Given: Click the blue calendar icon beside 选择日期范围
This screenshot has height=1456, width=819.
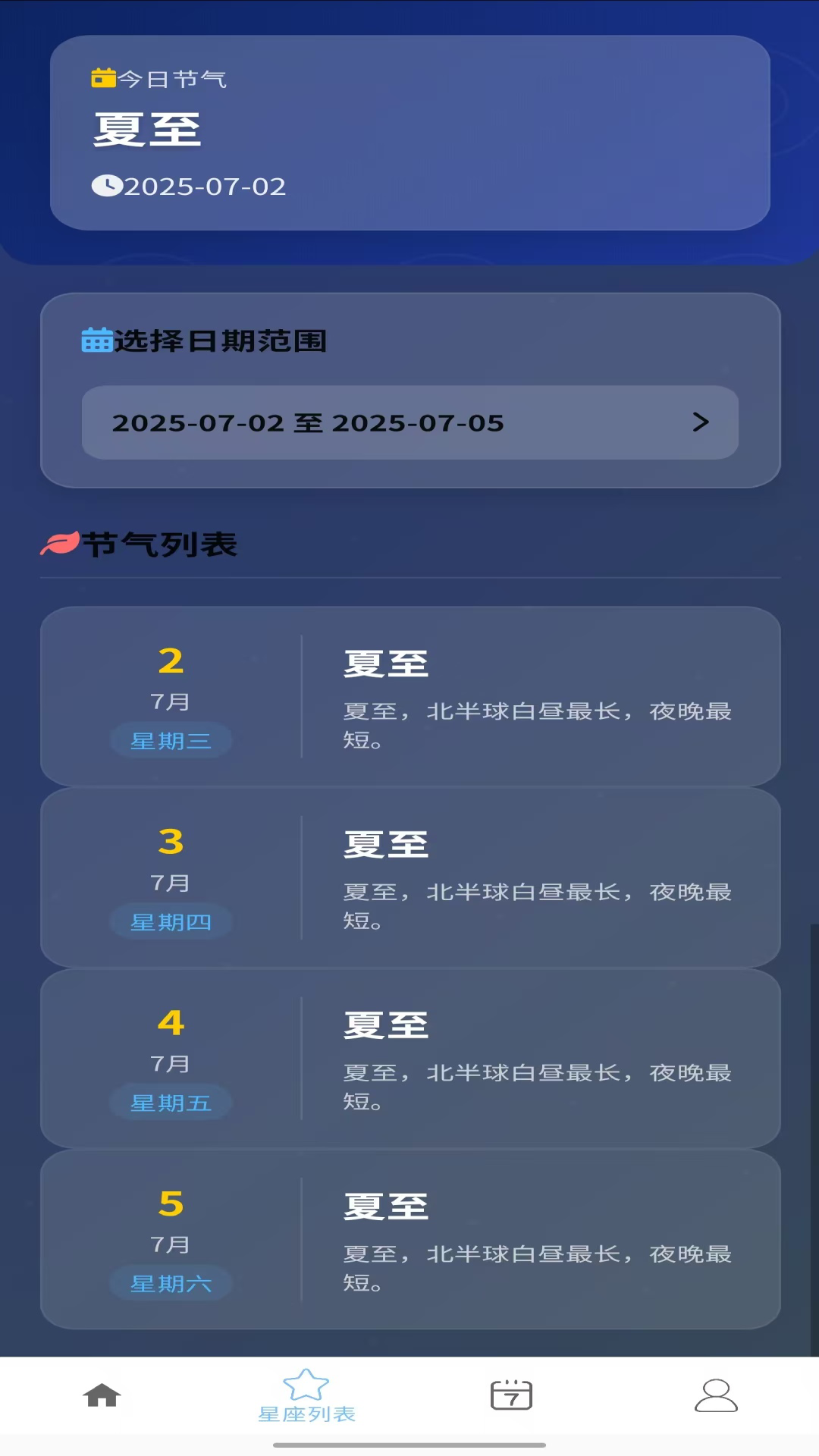Looking at the screenshot, I should click(x=96, y=341).
